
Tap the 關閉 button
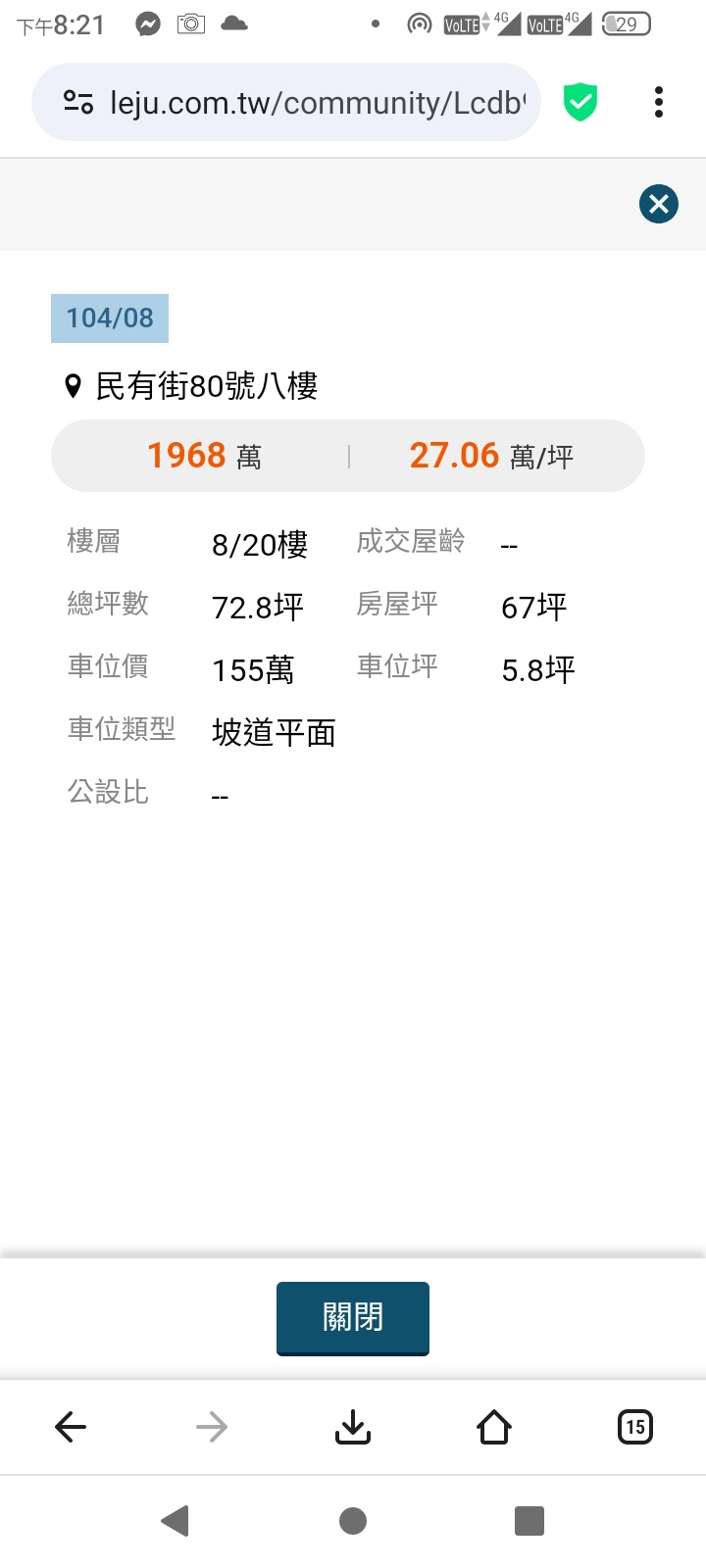[353, 1317]
